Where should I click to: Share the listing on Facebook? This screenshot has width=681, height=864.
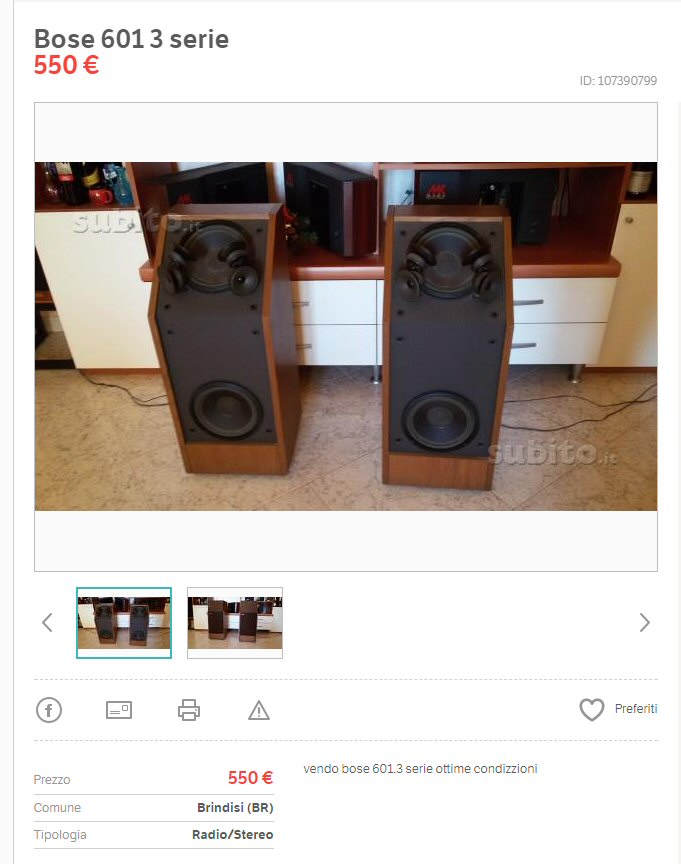coord(49,710)
